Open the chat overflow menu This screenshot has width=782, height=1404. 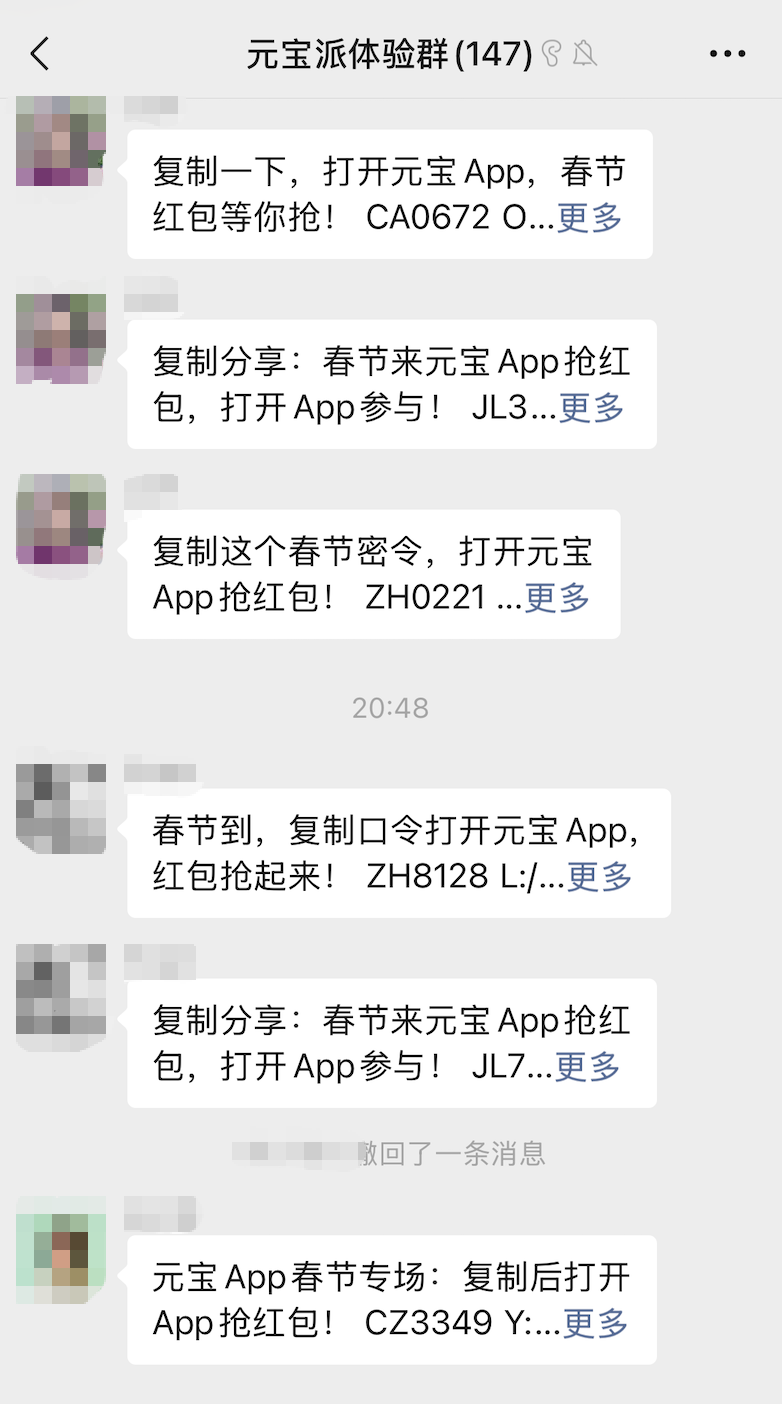[x=727, y=54]
